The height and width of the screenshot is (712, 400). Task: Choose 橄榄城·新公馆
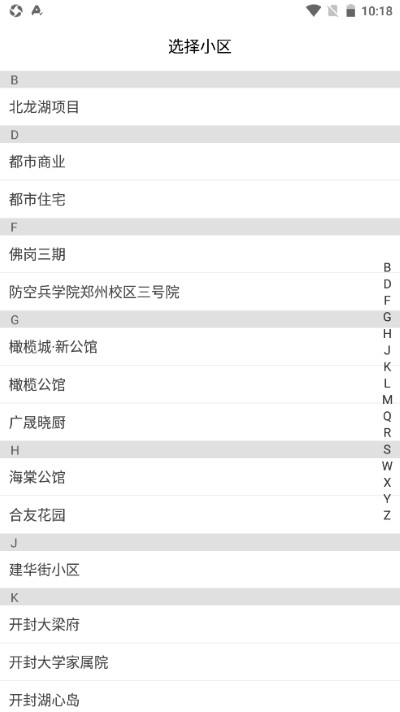click(x=200, y=347)
